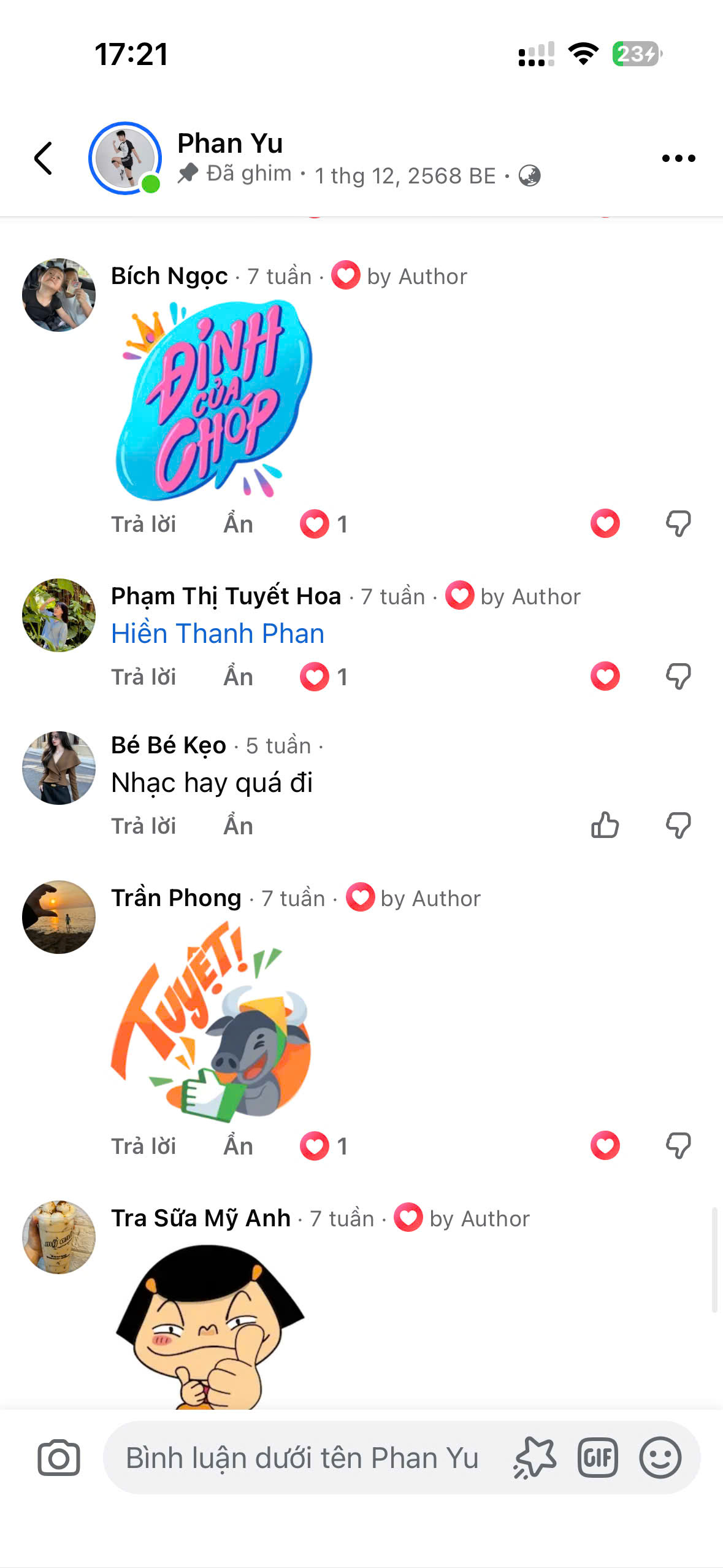Like Bé Bé Kẹo's comment
The height and width of the screenshot is (1568, 723).
pyautogui.click(x=605, y=826)
